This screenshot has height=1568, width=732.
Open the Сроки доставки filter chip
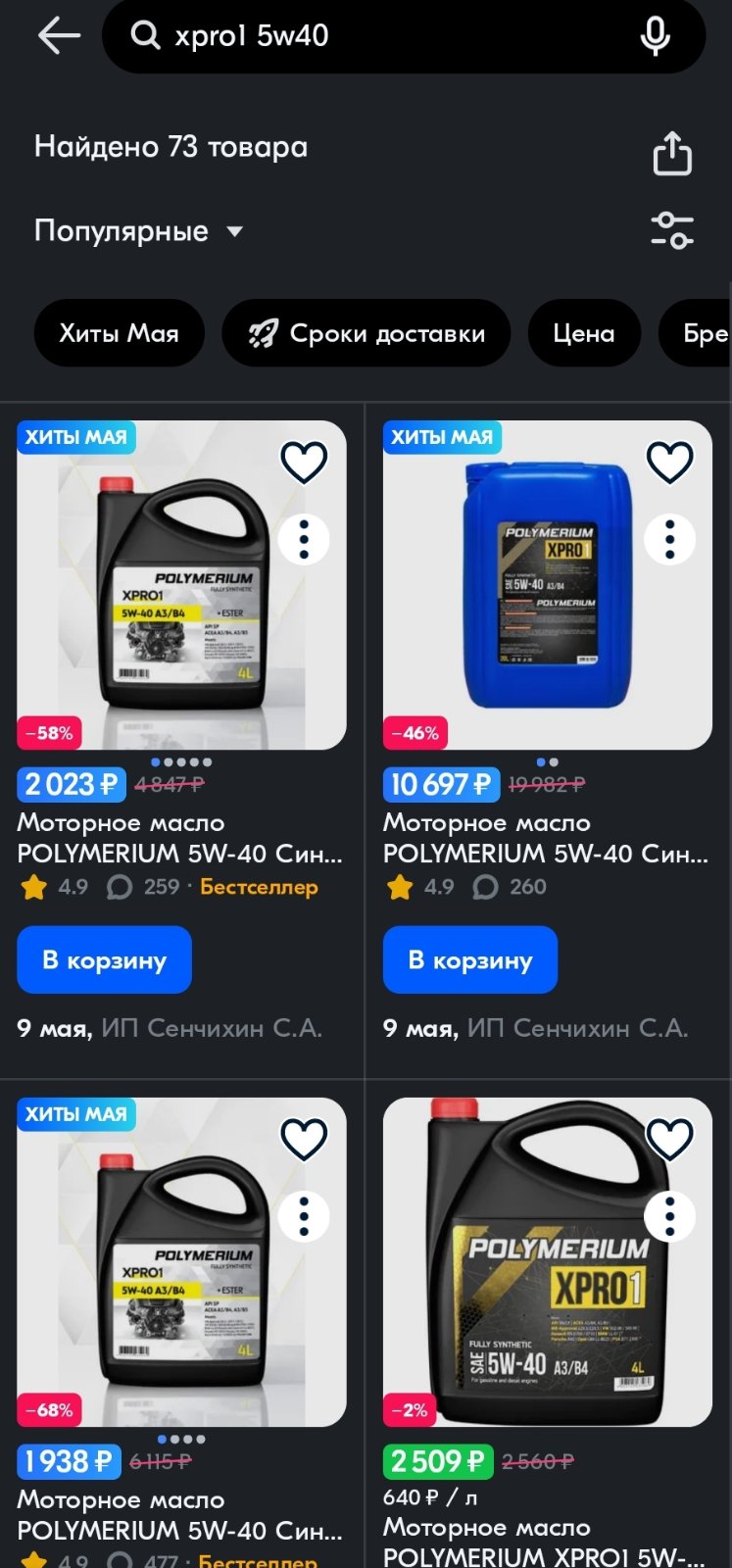tap(366, 333)
